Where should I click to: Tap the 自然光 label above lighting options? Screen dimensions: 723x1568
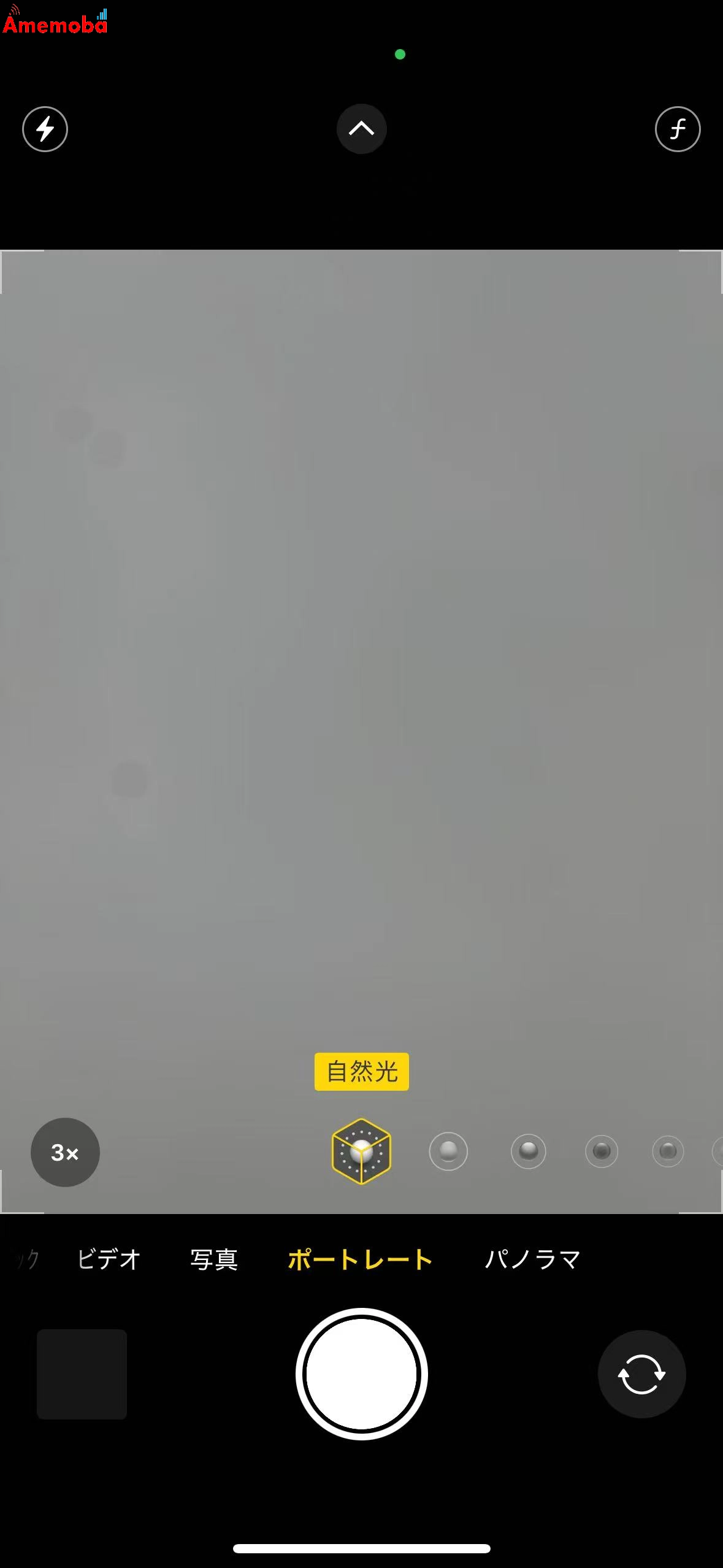361,1072
